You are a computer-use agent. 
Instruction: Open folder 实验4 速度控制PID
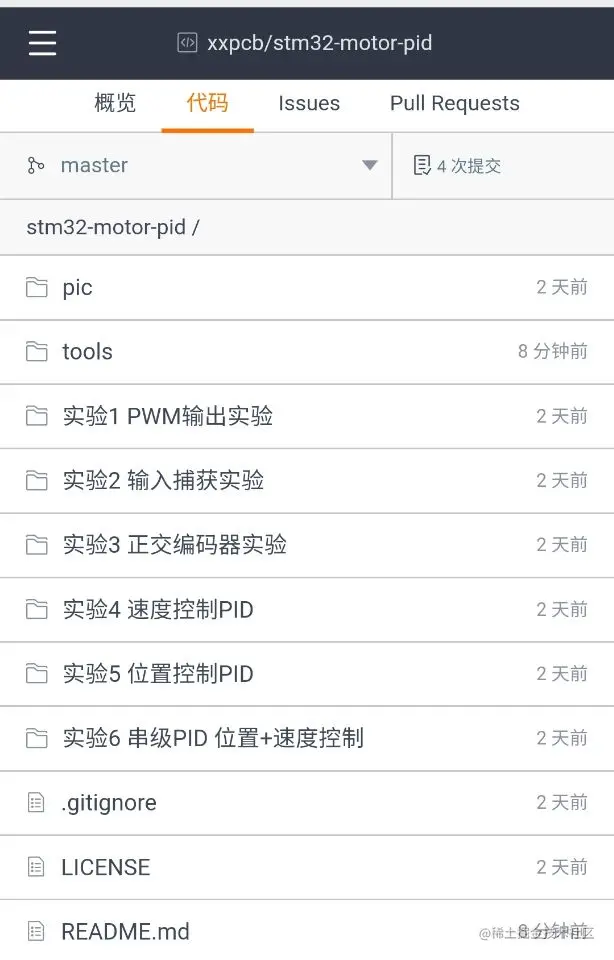click(158, 609)
